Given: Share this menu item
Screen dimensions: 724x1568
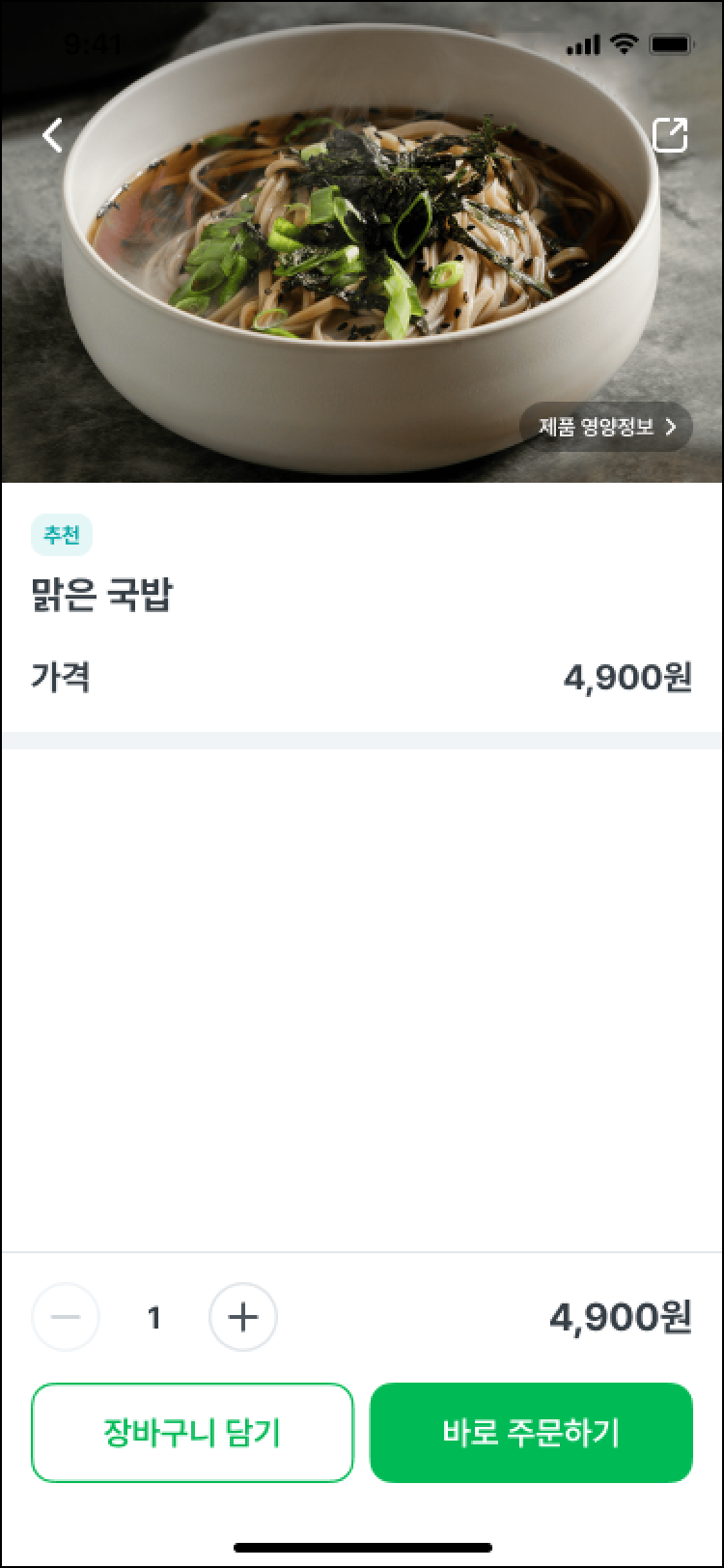Looking at the screenshot, I should tap(670, 135).
